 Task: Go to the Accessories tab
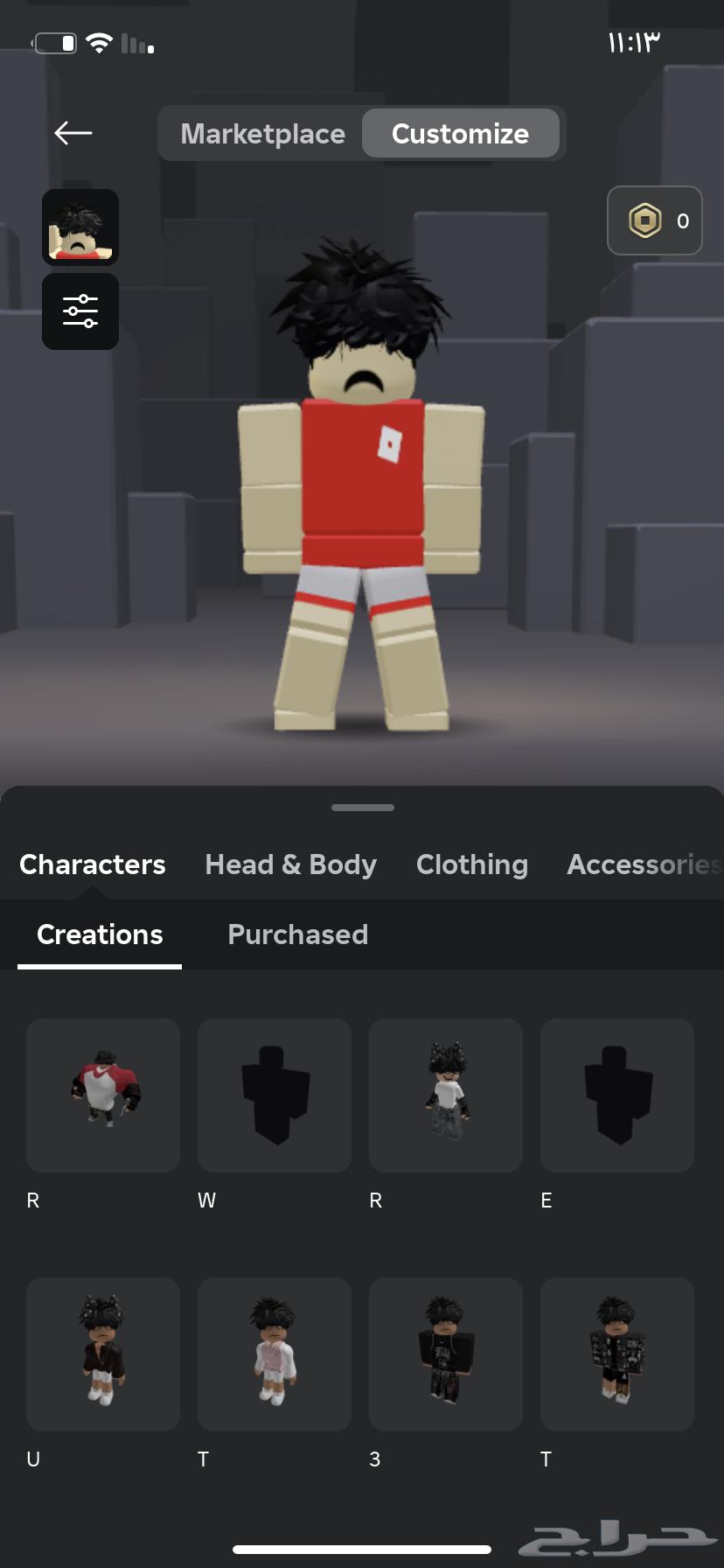(x=644, y=864)
